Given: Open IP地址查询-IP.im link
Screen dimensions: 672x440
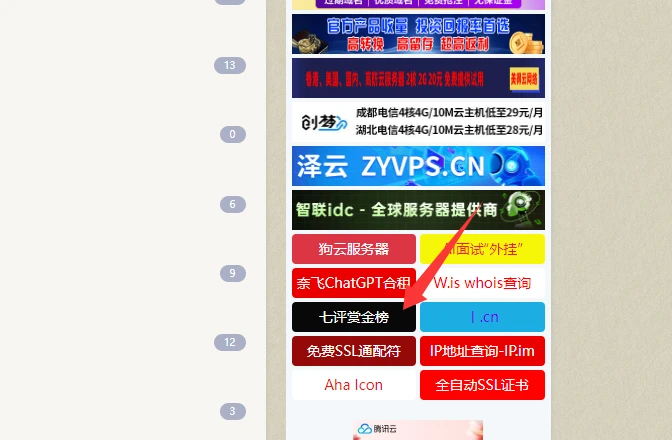Looking at the screenshot, I should pyautogui.click(x=482, y=351).
